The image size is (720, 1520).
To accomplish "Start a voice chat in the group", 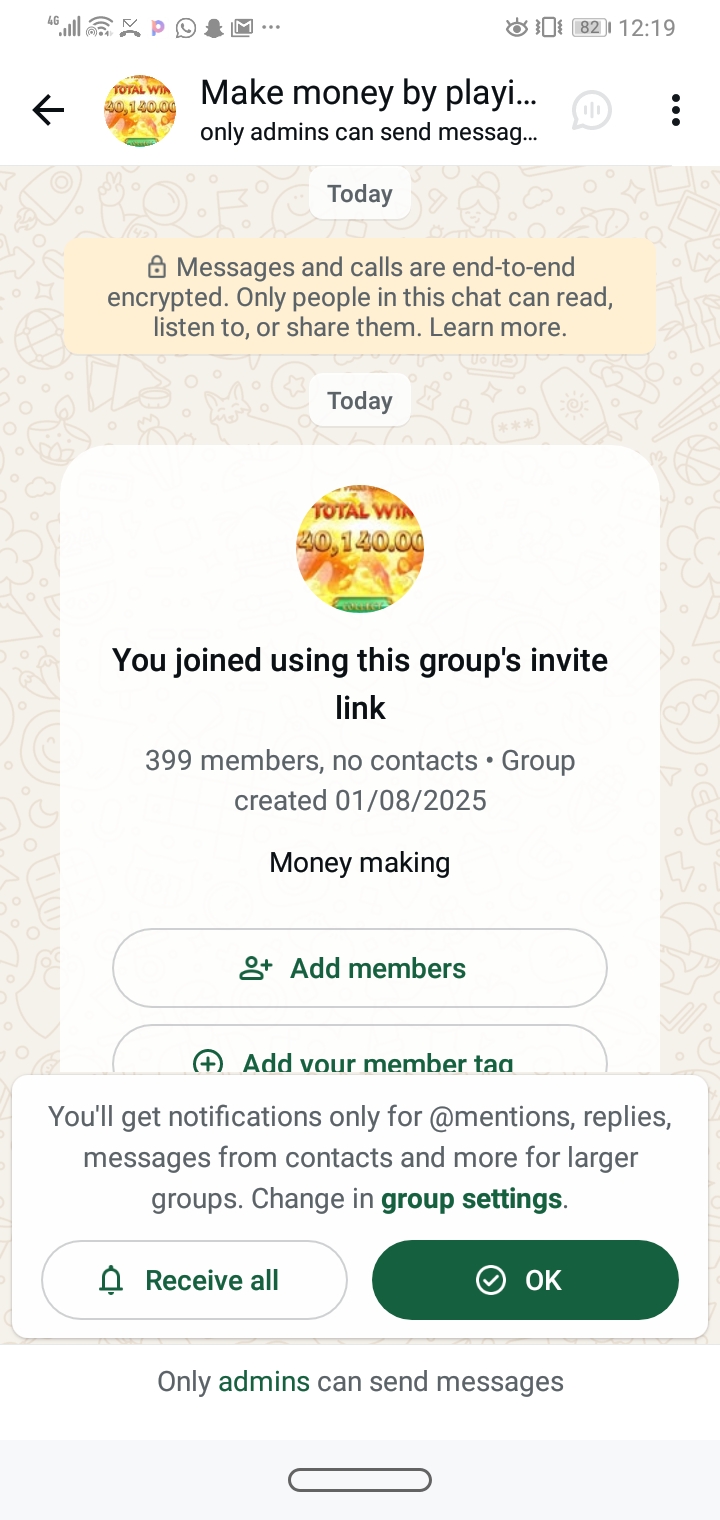I will (591, 110).
